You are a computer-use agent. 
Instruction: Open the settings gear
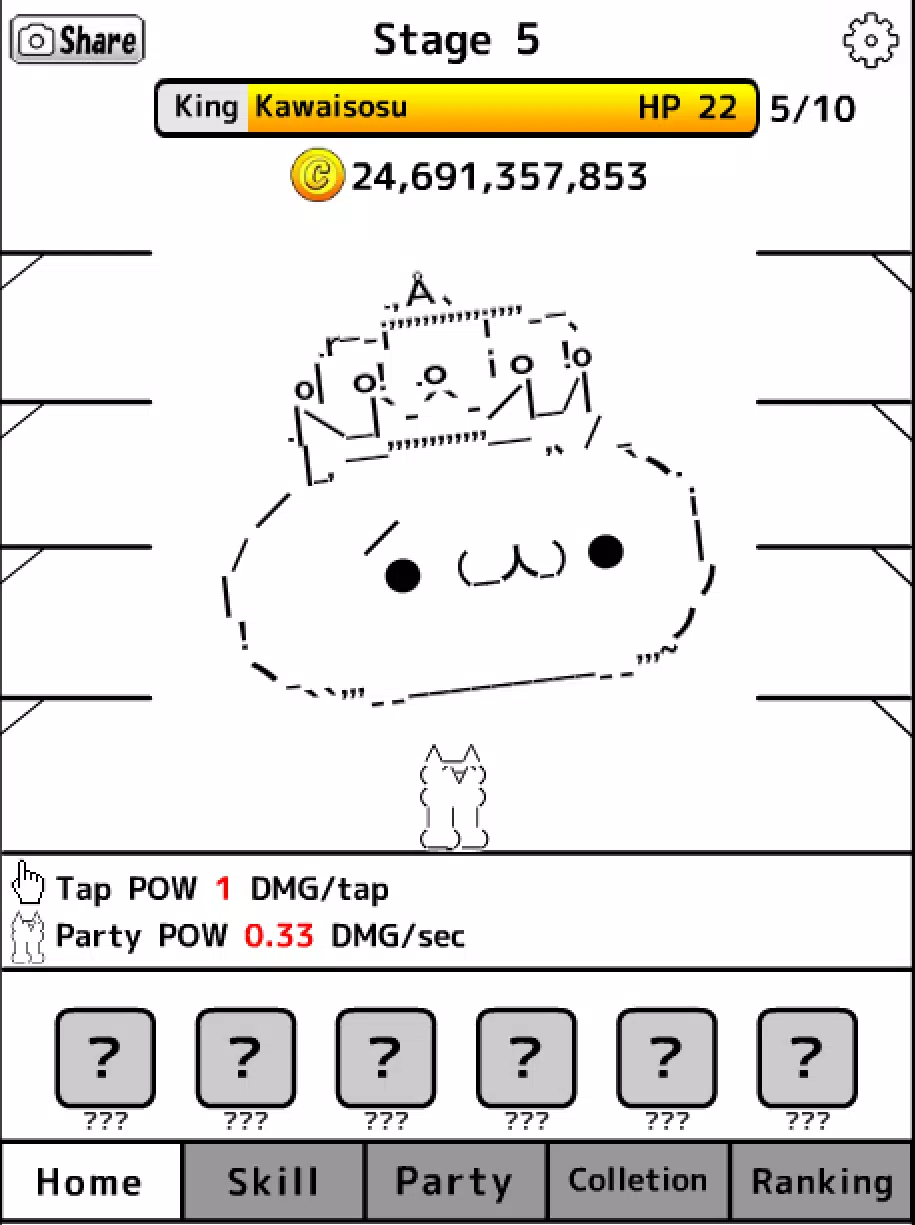869,40
